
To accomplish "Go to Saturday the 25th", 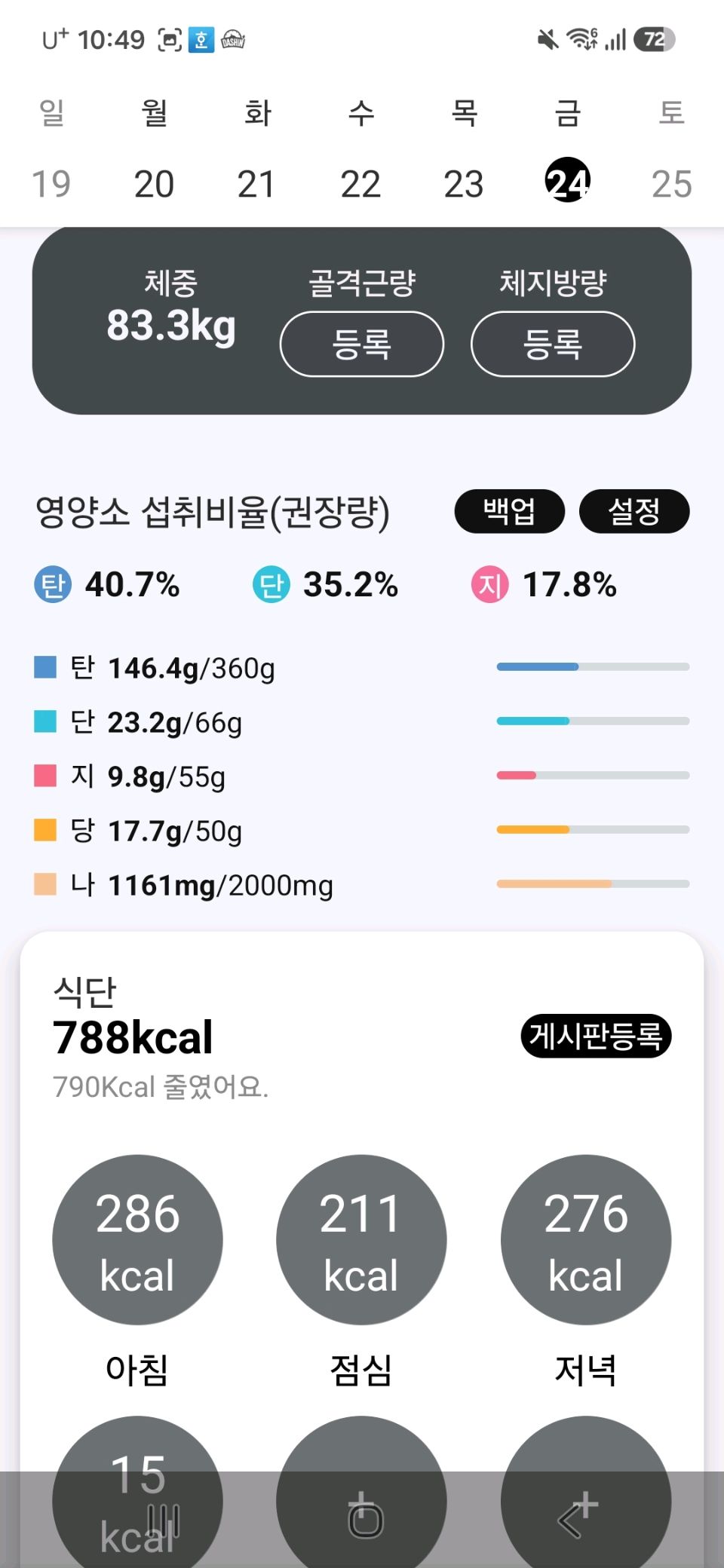I will 671,184.
